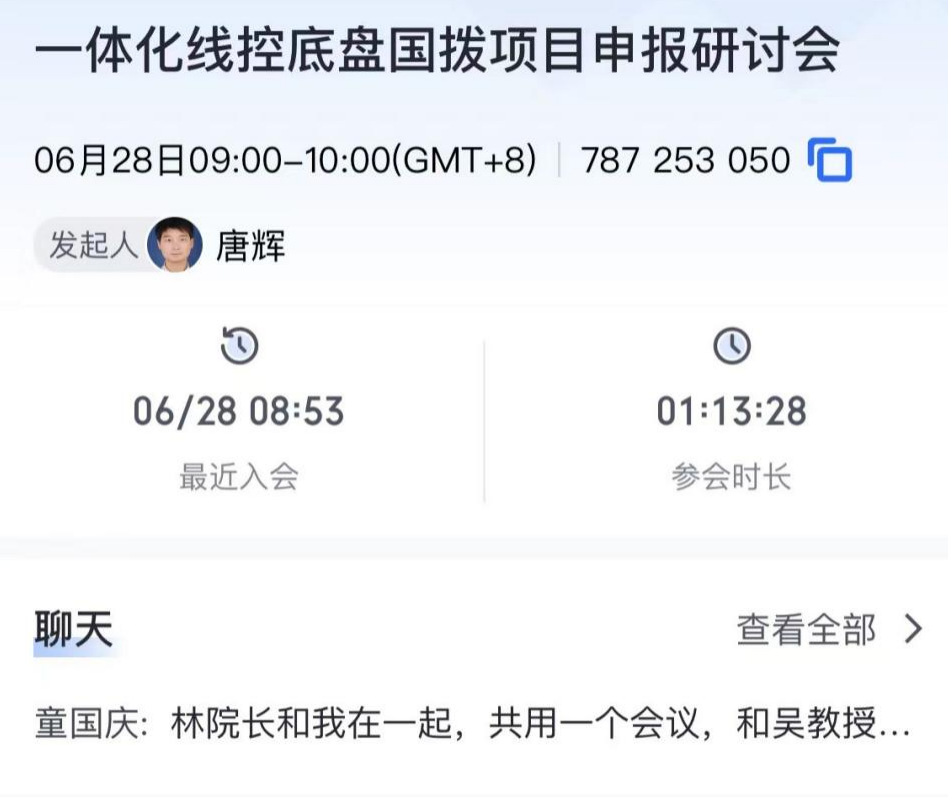Open chat message from 童国庆
The image size is (948, 797).
tap(472, 724)
